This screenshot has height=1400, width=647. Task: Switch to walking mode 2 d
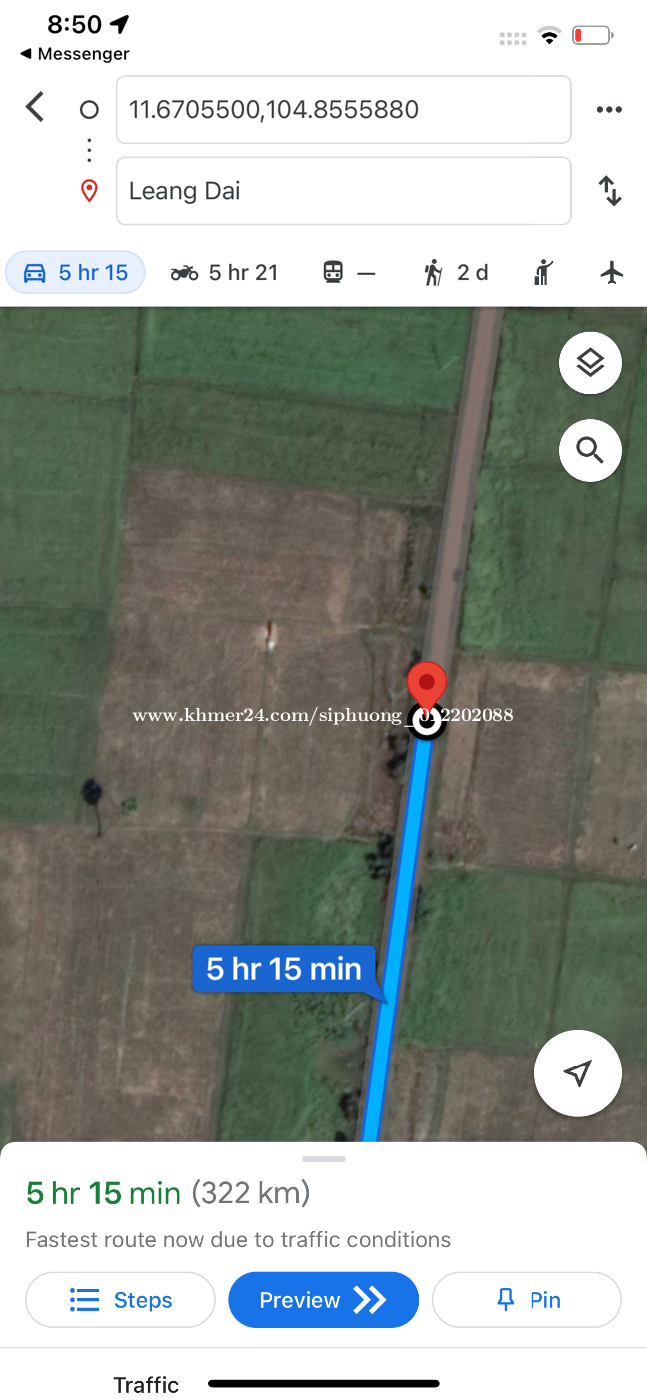[455, 273]
